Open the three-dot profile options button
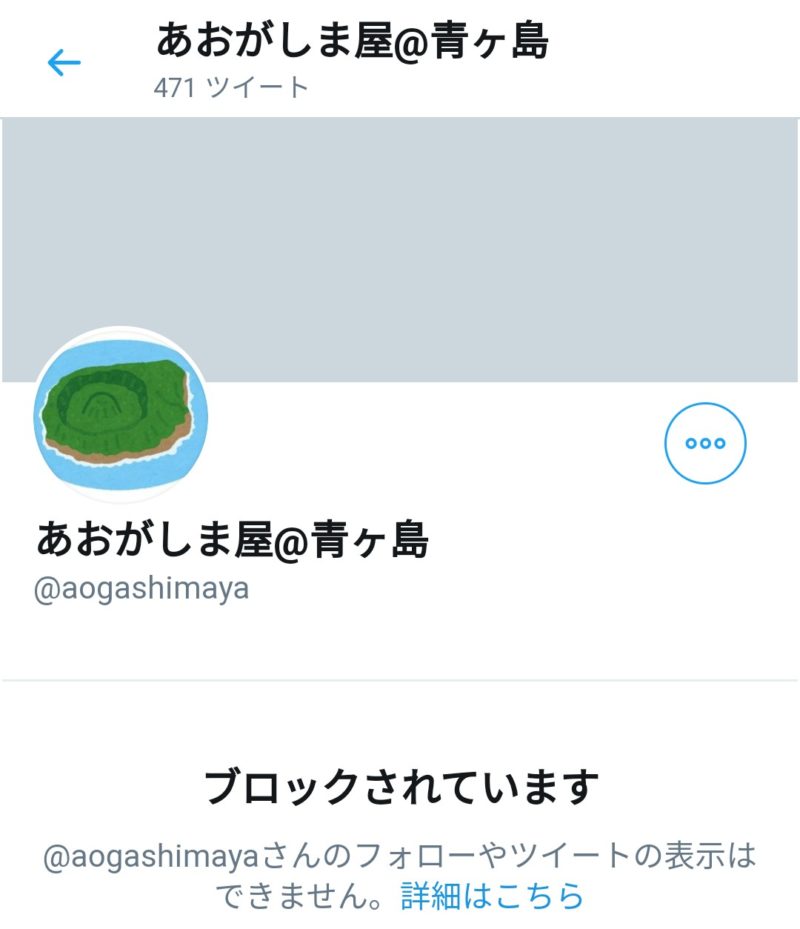The image size is (800, 929). [x=705, y=443]
